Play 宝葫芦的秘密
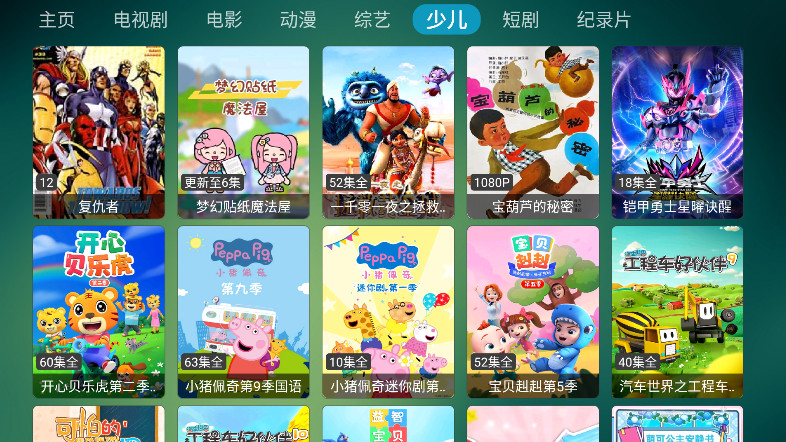This screenshot has height=442, width=786. [x=533, y=132]
